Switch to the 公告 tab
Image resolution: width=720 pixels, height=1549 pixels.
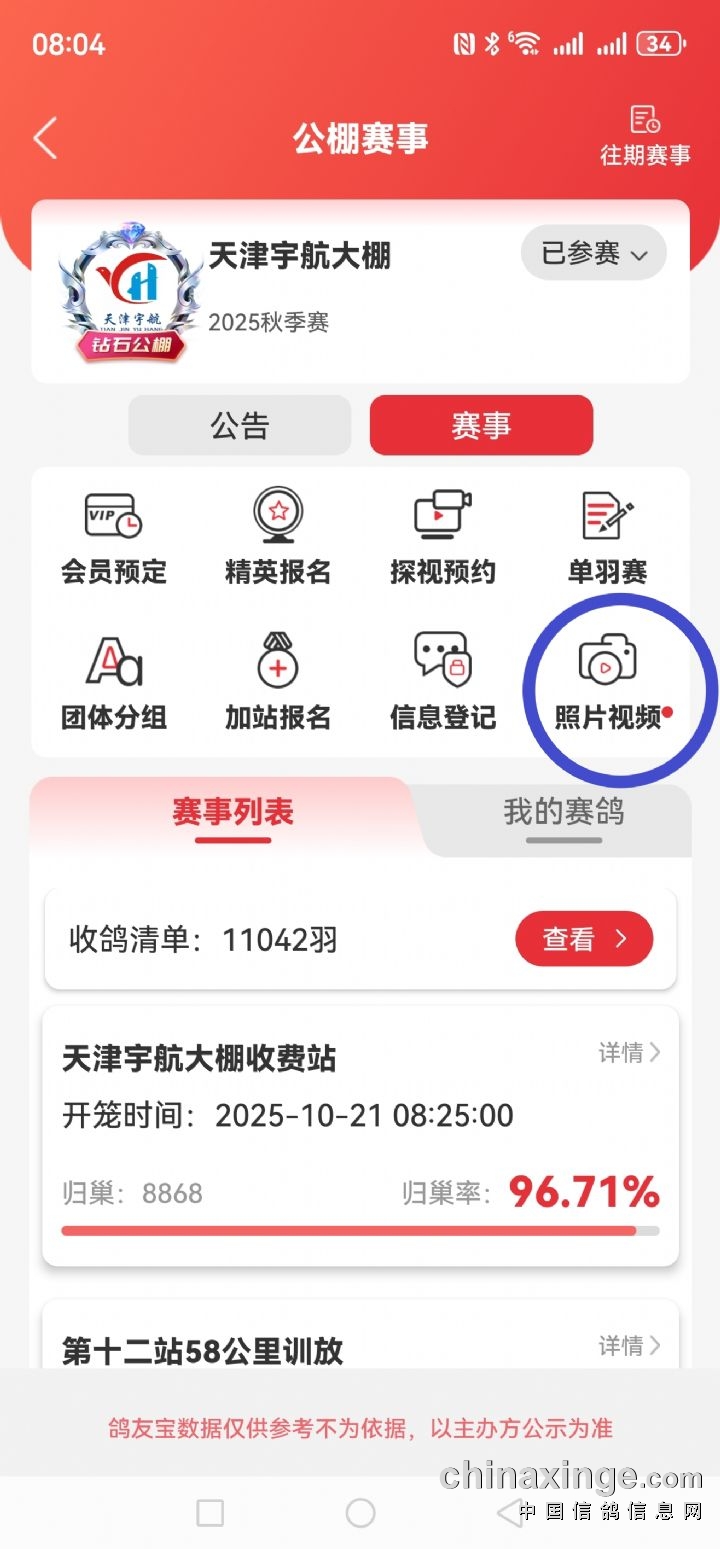pos(240,425)
